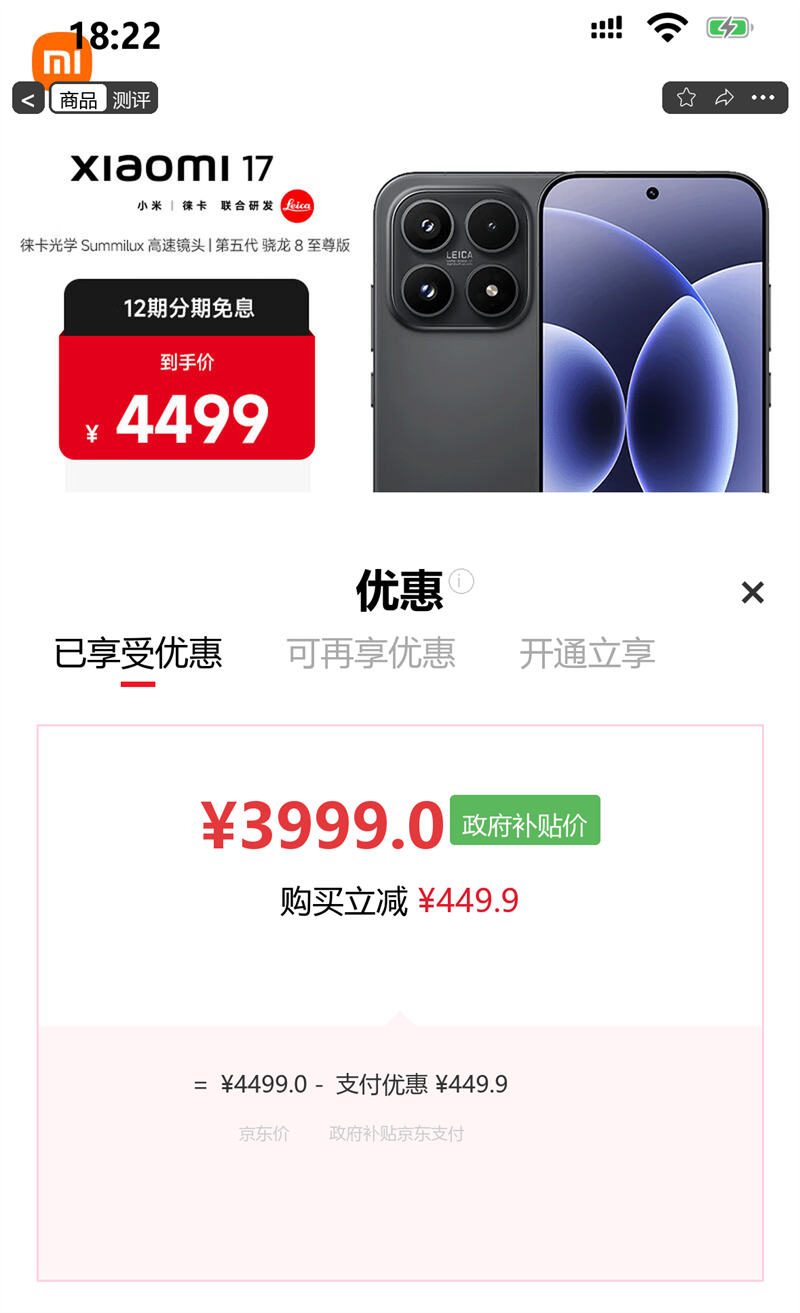This screenshot has height=1313, width=800.
Task: Tap the info icon beside 优惠 title
Action: (461, 581)
